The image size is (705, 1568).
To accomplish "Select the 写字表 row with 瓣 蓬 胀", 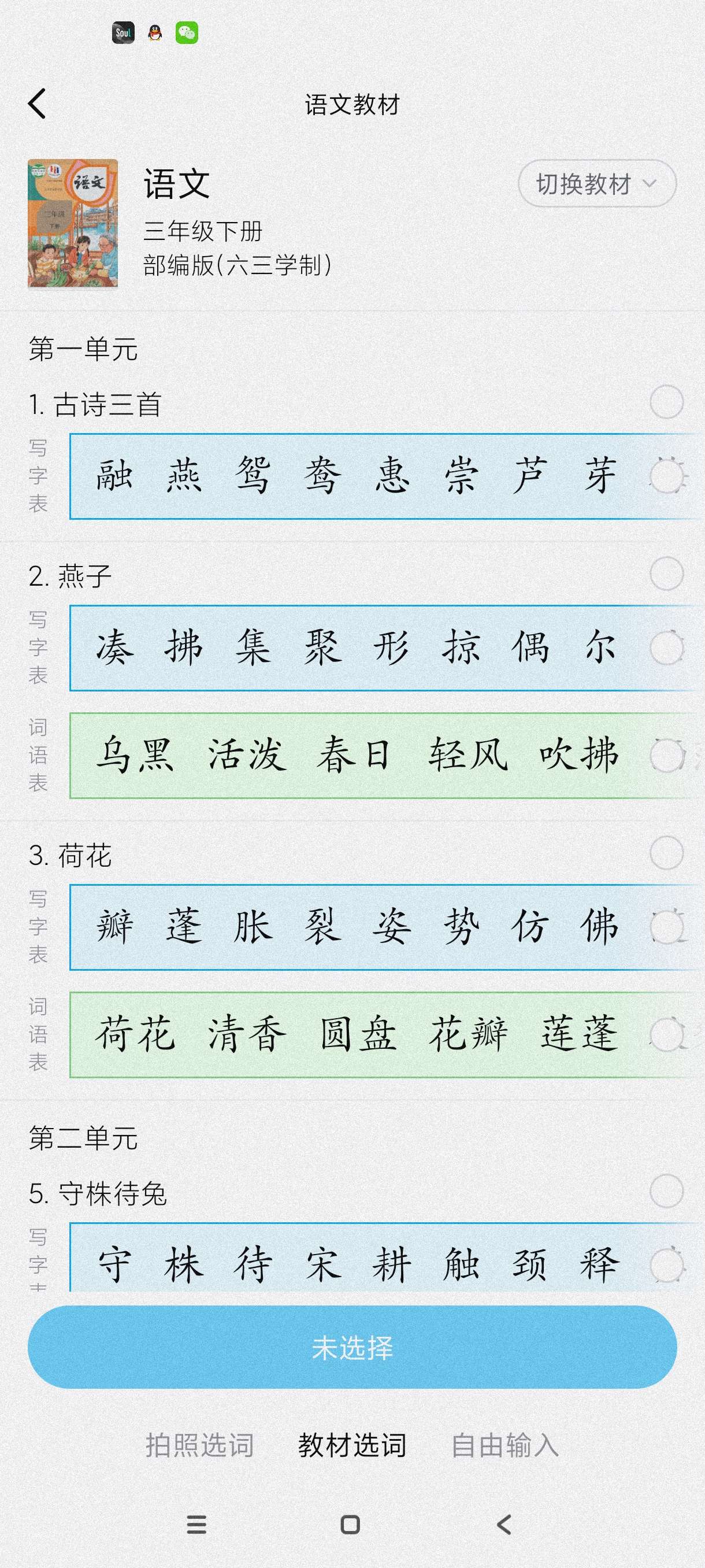I will (x=666, y=927).
